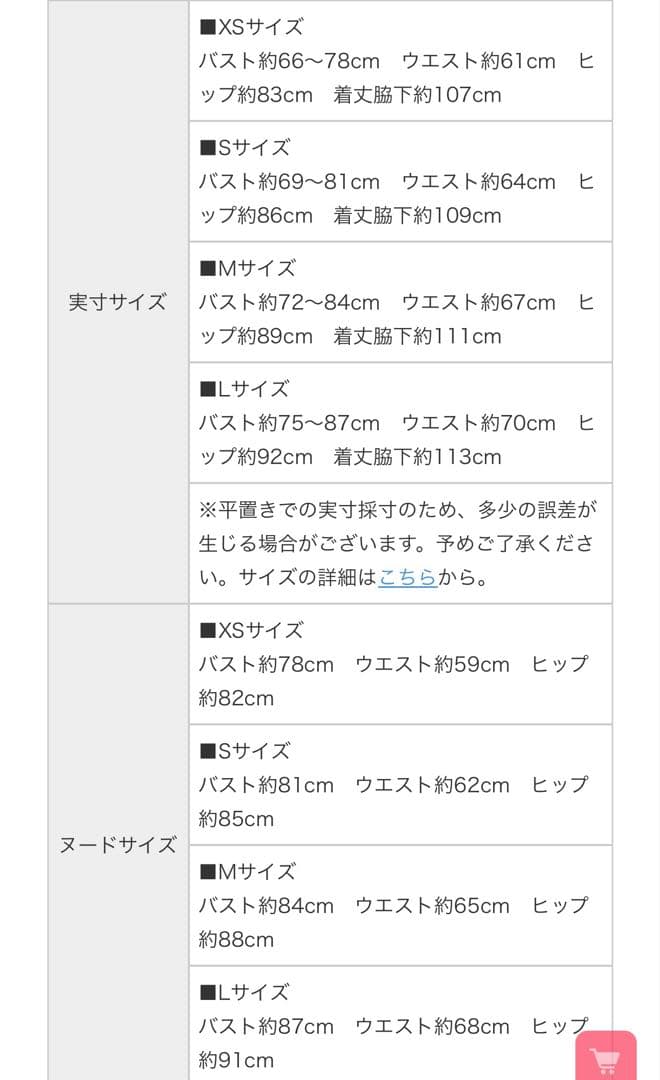Tap the pink shopping cart button

[607, 1057]
